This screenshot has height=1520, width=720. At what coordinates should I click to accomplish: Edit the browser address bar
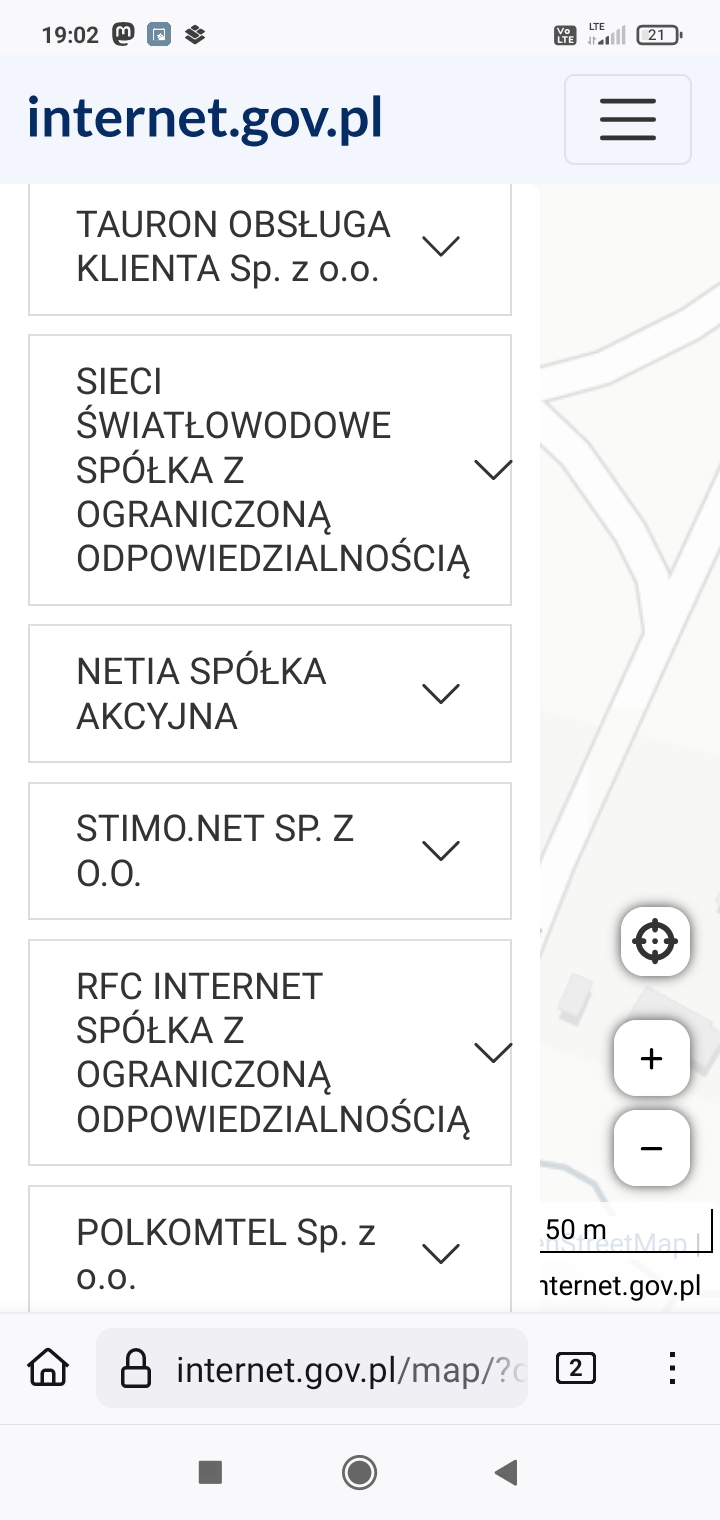(x=312, y=1368)
